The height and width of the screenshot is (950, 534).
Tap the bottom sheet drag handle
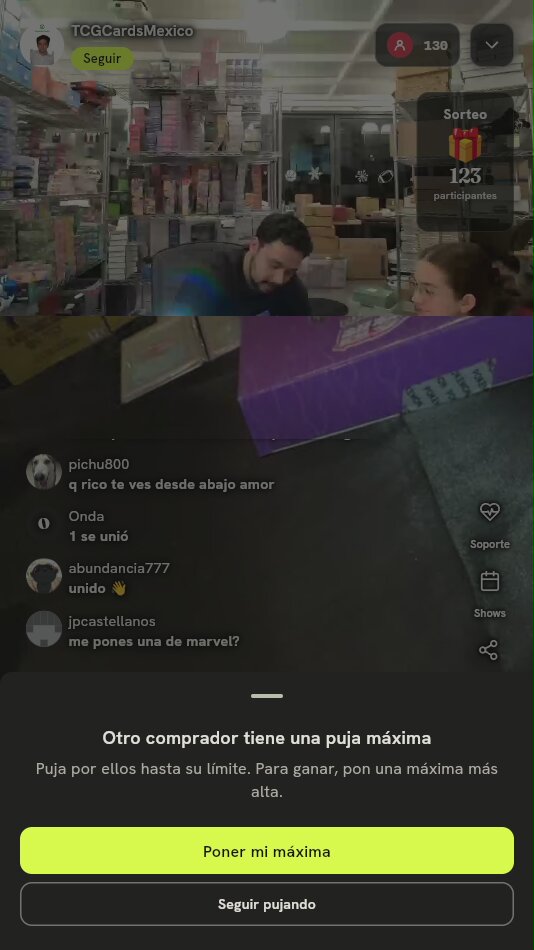[x=267, y=696]
